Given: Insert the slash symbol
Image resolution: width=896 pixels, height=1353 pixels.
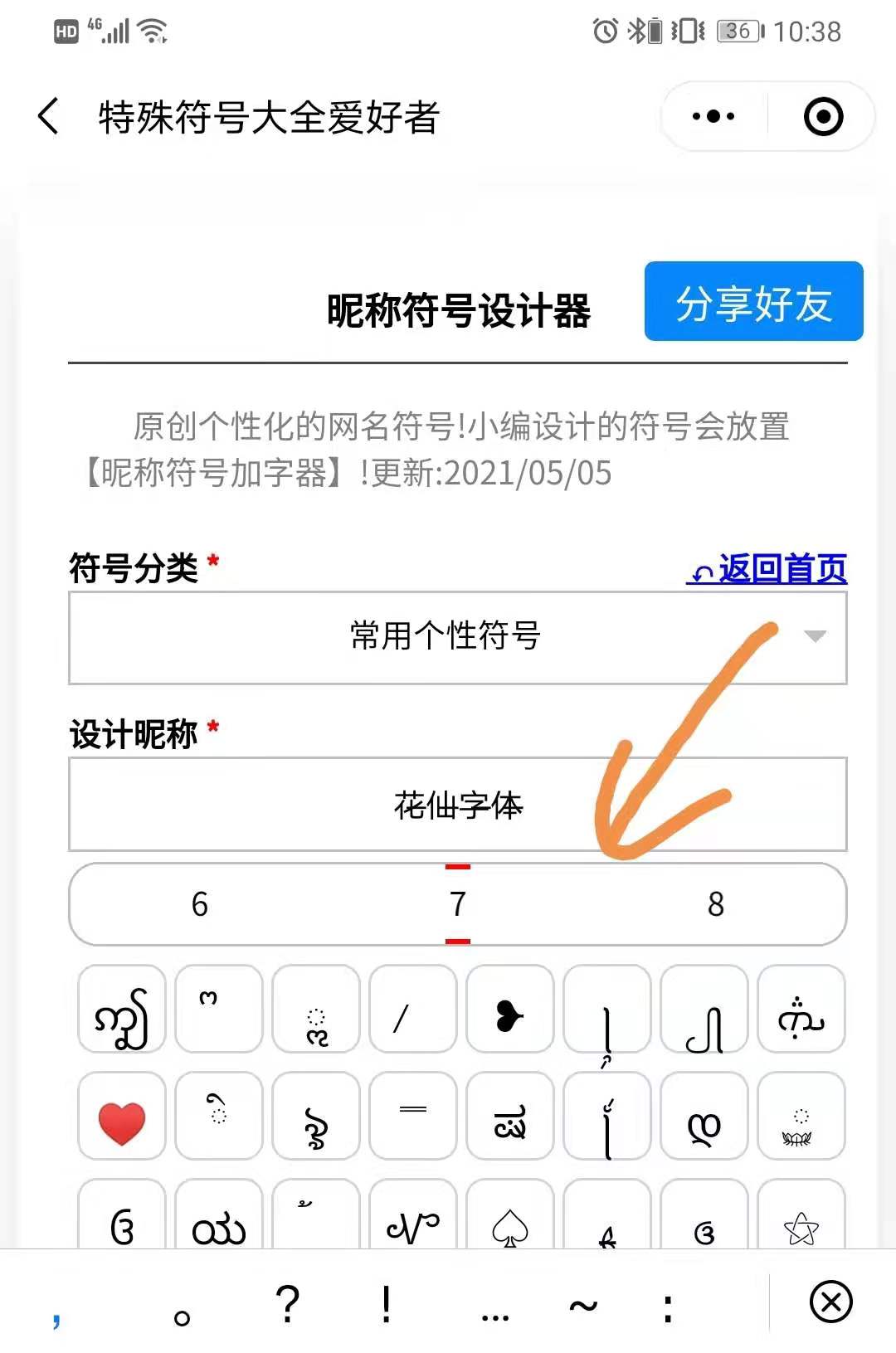Looking at the screenshot, I should [x=412, y=1010].
